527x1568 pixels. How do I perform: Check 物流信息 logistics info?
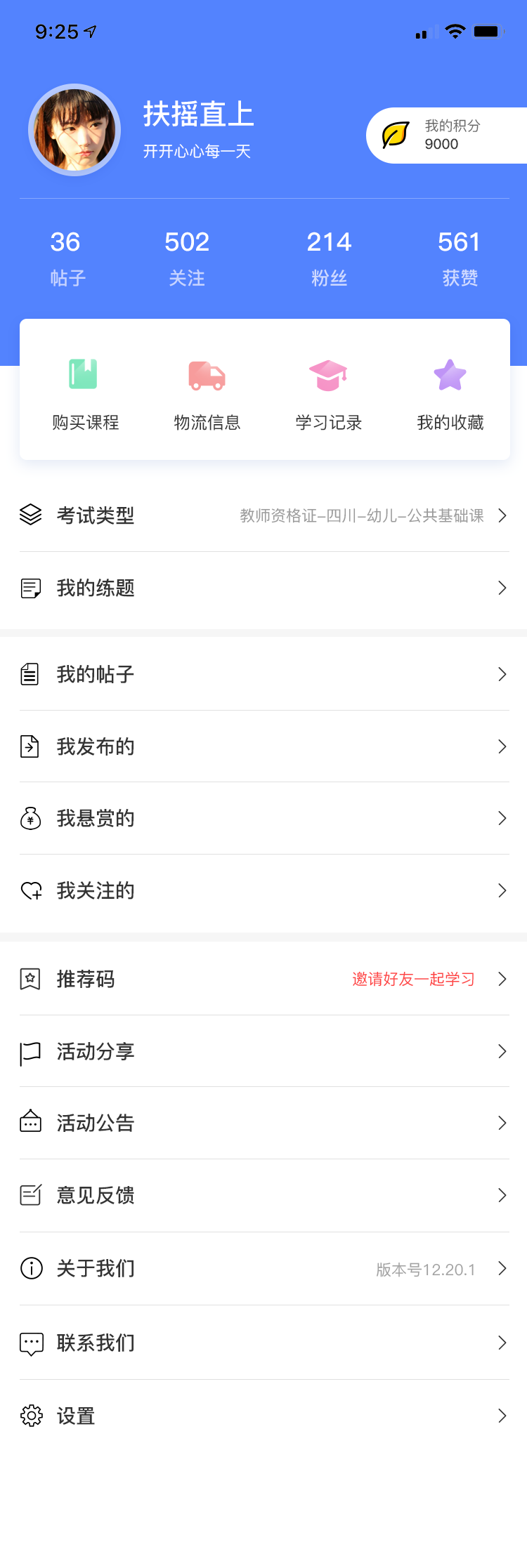pyautogui.click(x=207, y=392)
